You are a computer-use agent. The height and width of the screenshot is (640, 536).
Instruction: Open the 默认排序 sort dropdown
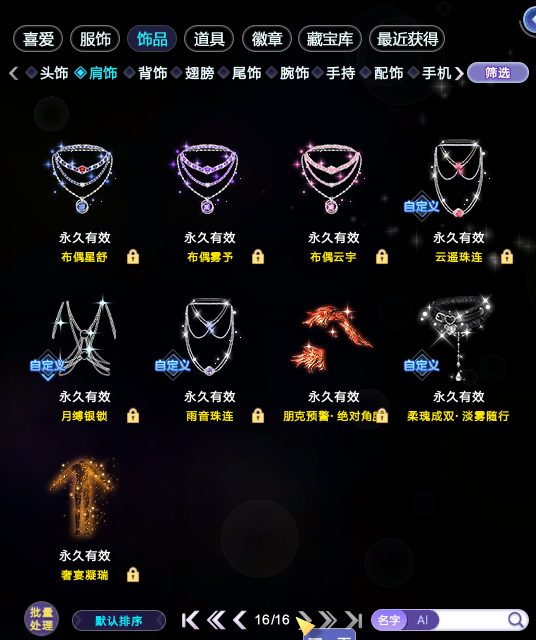[x=119, y=621]
